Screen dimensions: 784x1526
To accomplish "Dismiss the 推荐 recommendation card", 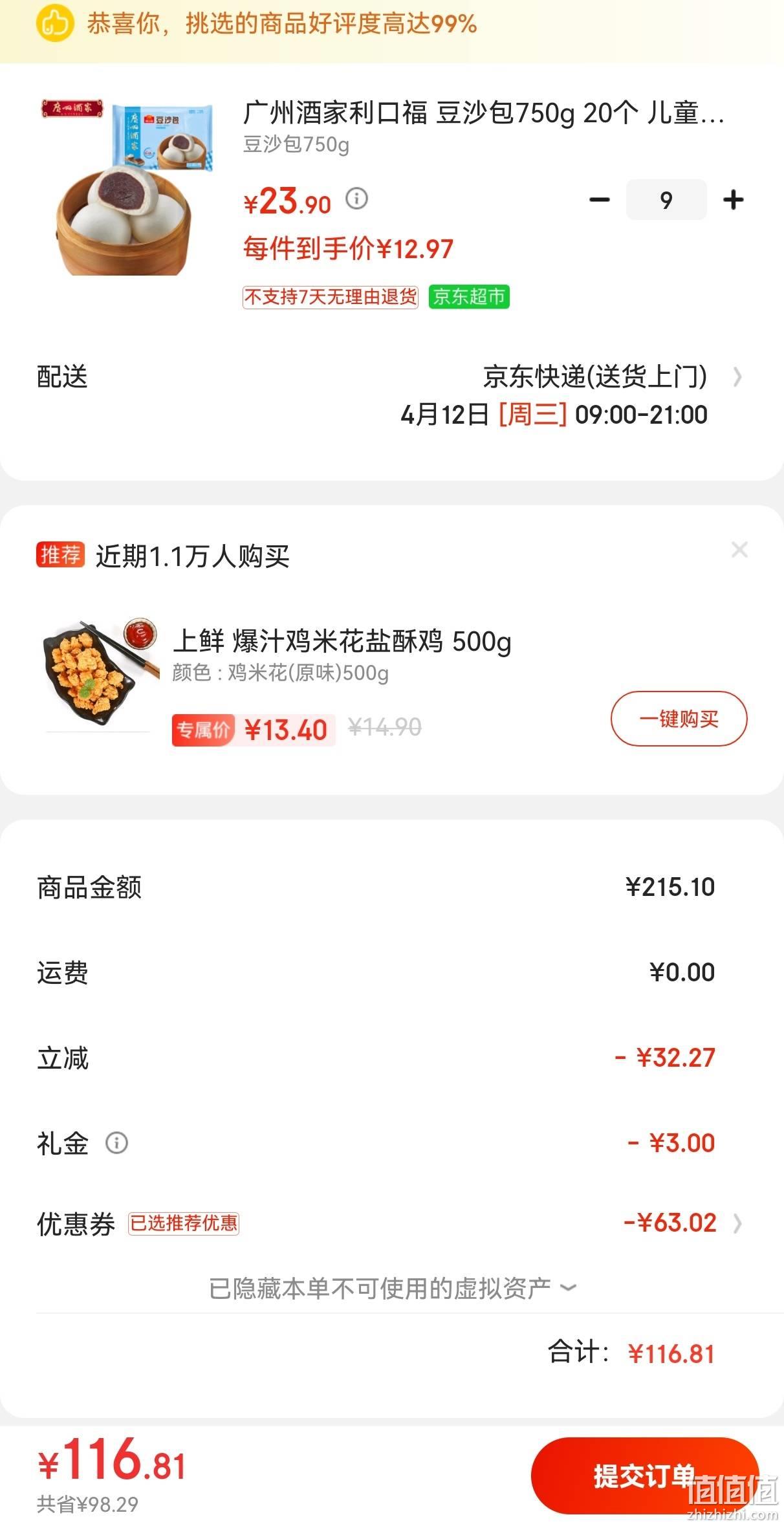I will [x=739, y=549].
